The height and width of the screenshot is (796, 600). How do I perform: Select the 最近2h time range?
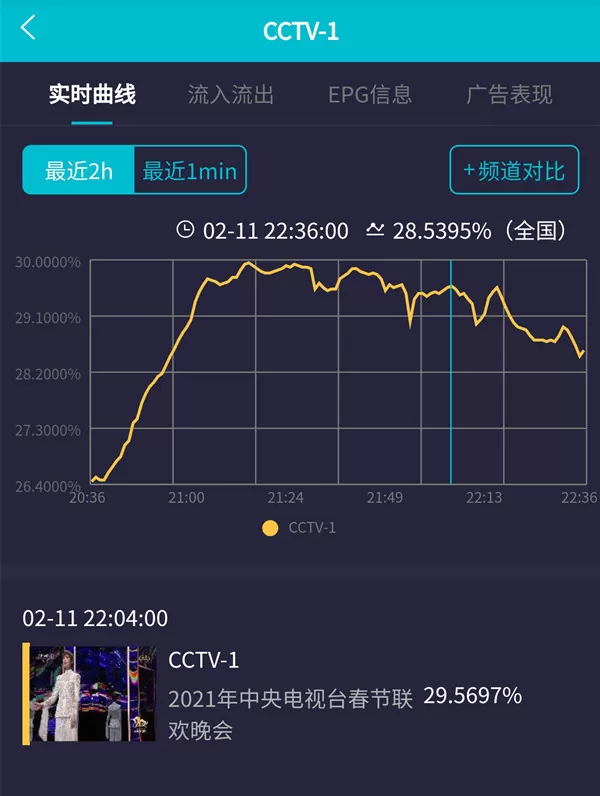[x=79, y=170]
